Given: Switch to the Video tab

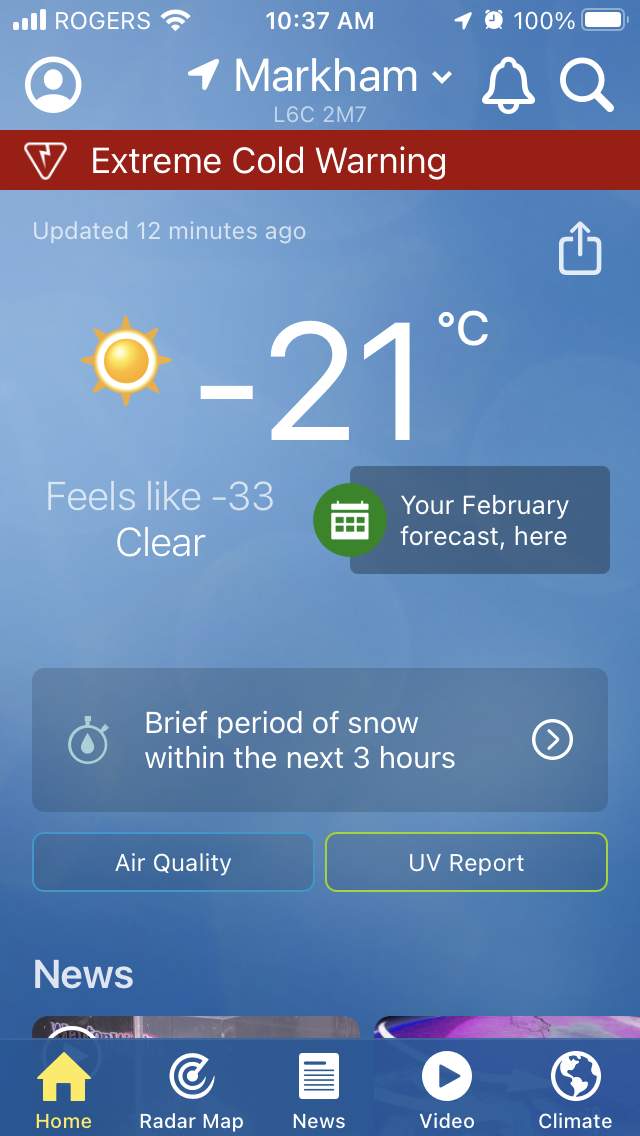Looking at the screenshot, I should (447, 1092).
